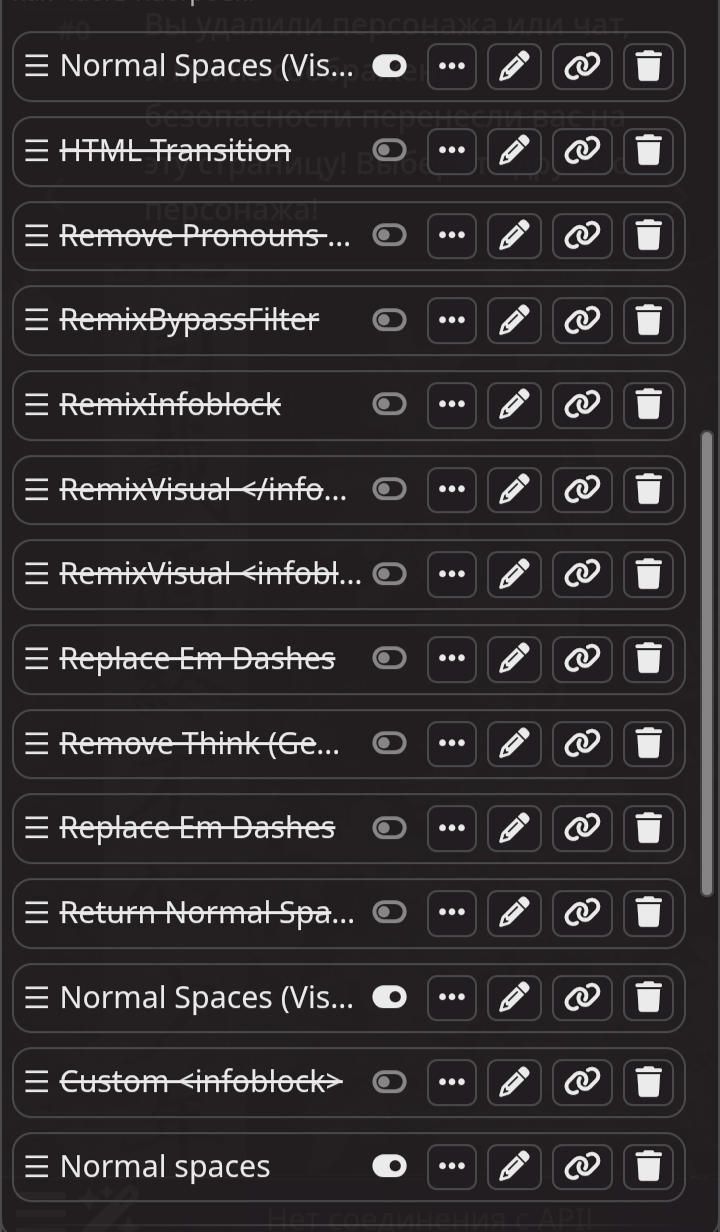Toggle on the RemixInfoblock script
This screenshot has width=720, height=1232.
click(389, 405)
